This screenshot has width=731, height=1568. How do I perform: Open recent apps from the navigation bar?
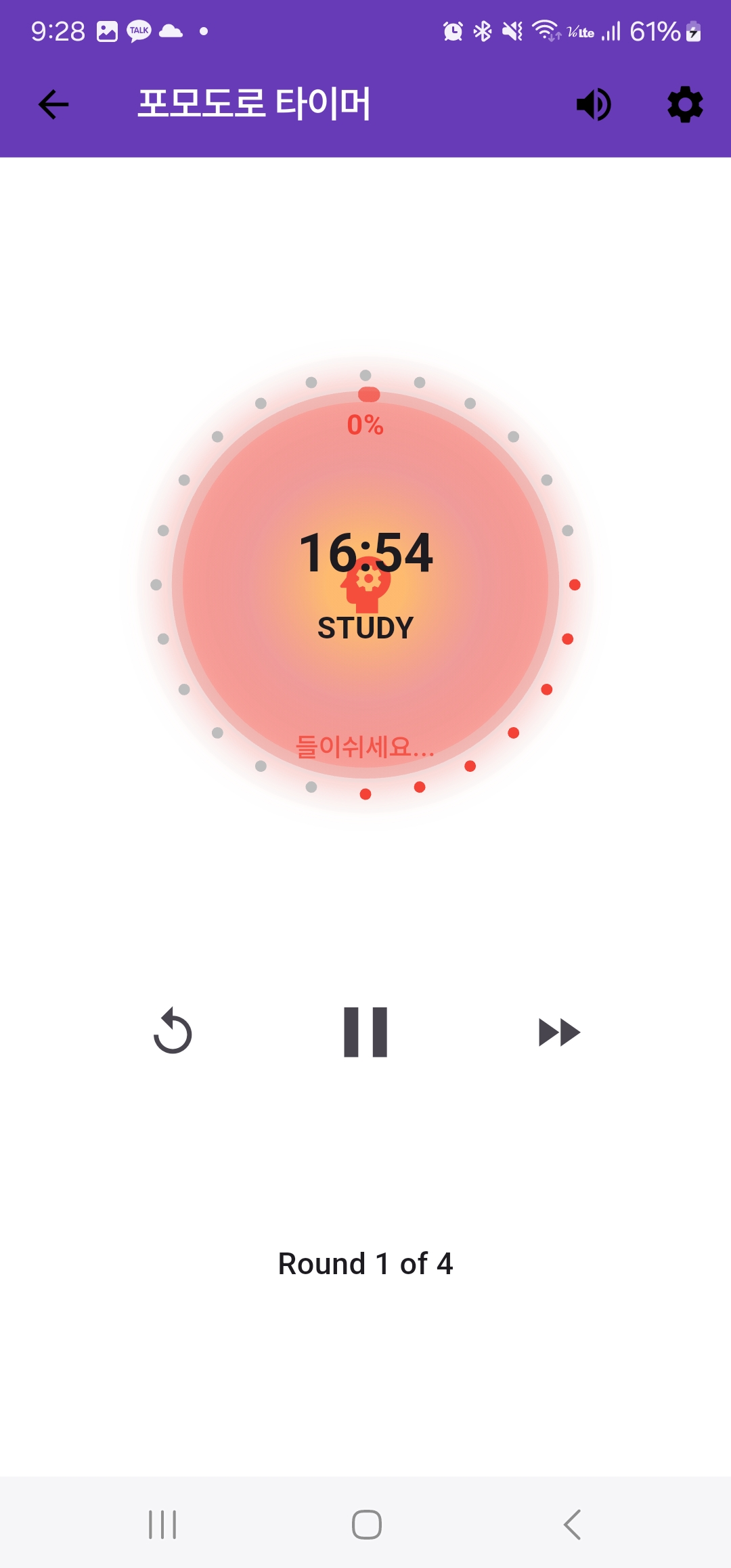tap(162, 1524)
